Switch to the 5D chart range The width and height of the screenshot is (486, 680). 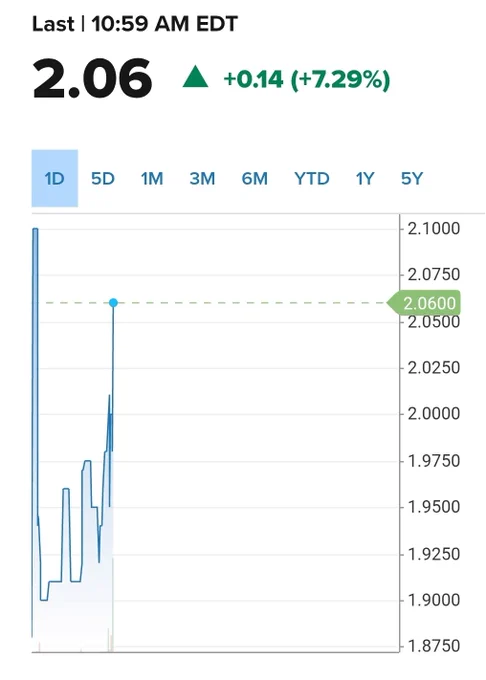(103, 178)
